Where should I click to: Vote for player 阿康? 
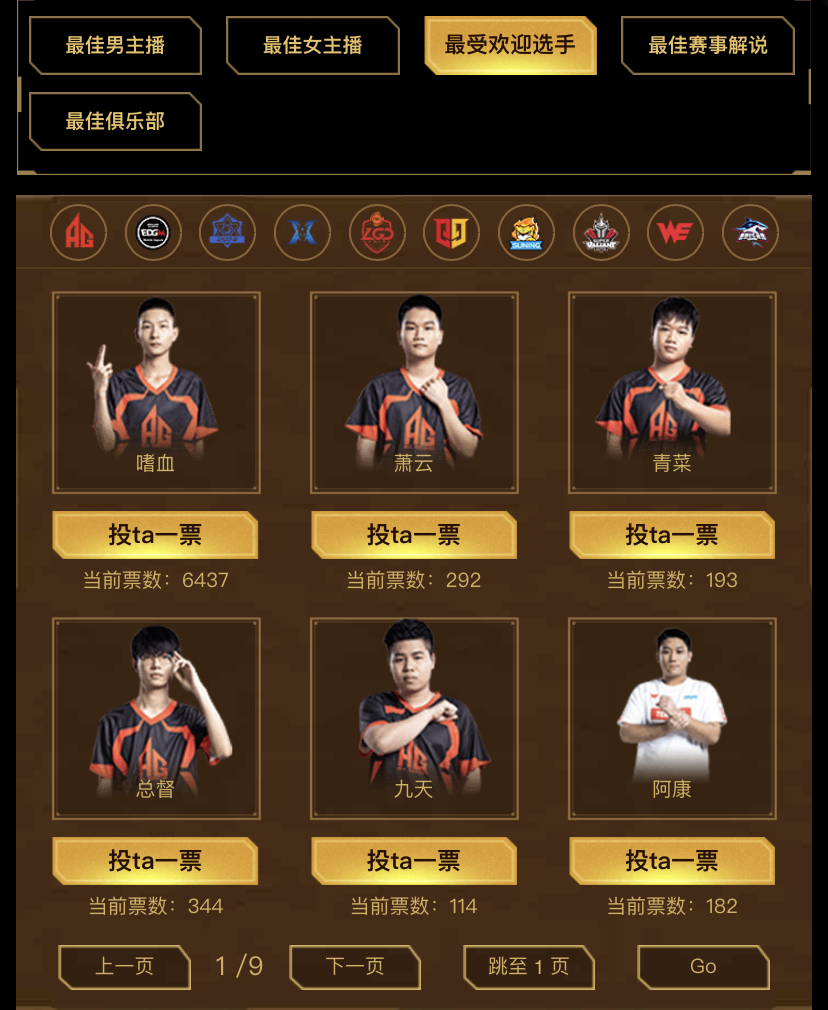[672, 861]
